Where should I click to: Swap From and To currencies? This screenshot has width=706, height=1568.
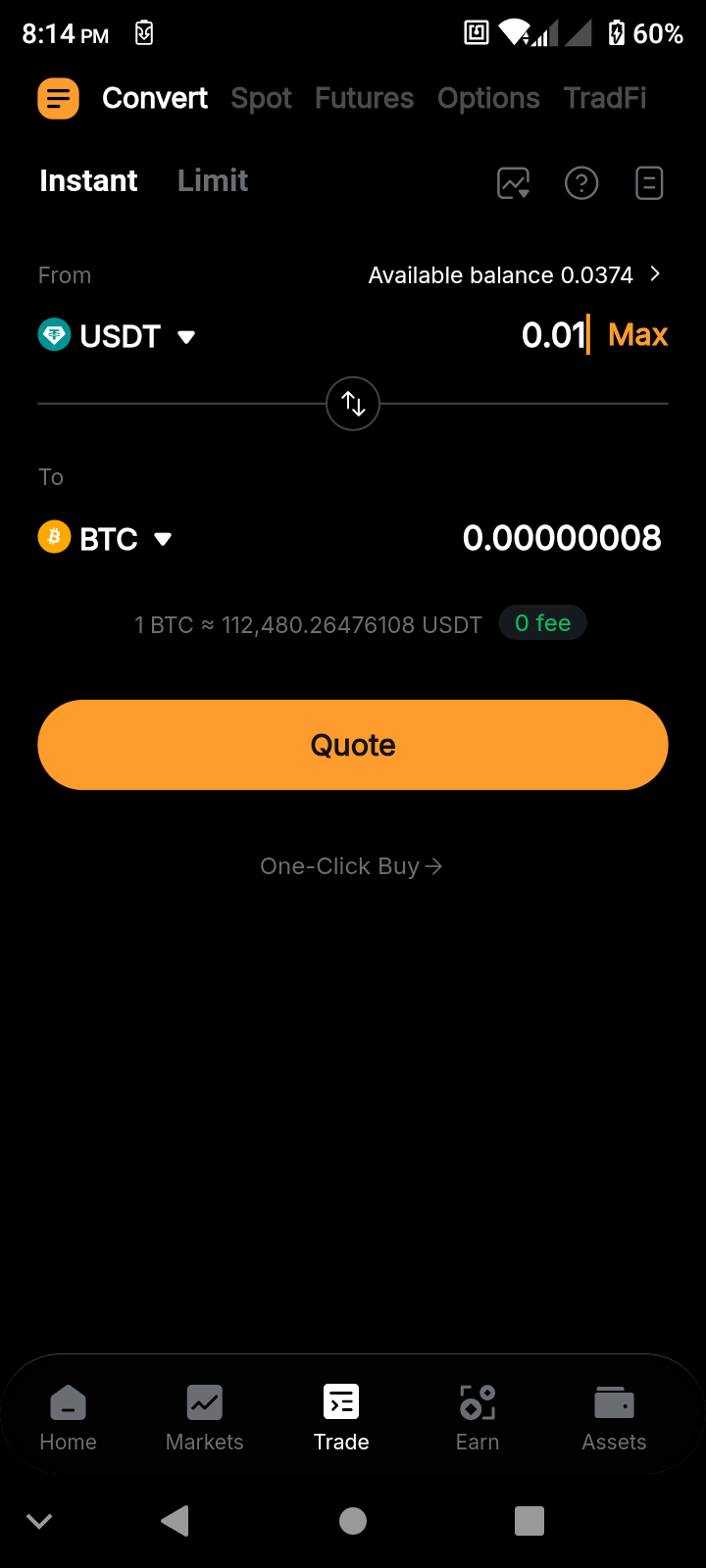click(x=352, y=403)
